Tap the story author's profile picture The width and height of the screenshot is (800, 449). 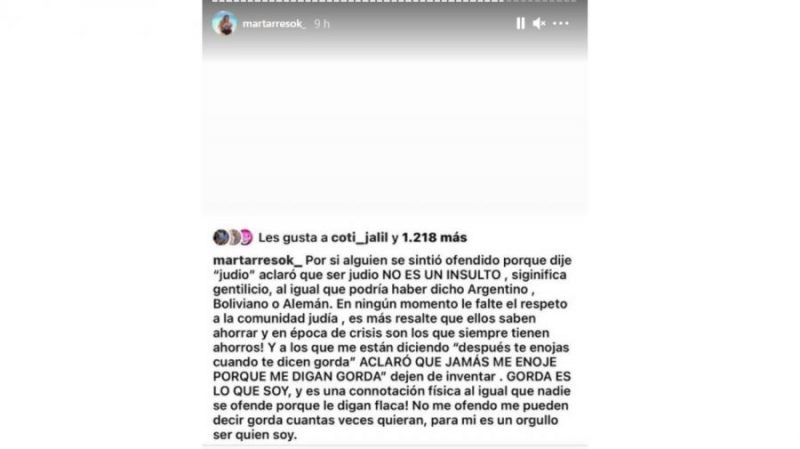tap(225, 23)
